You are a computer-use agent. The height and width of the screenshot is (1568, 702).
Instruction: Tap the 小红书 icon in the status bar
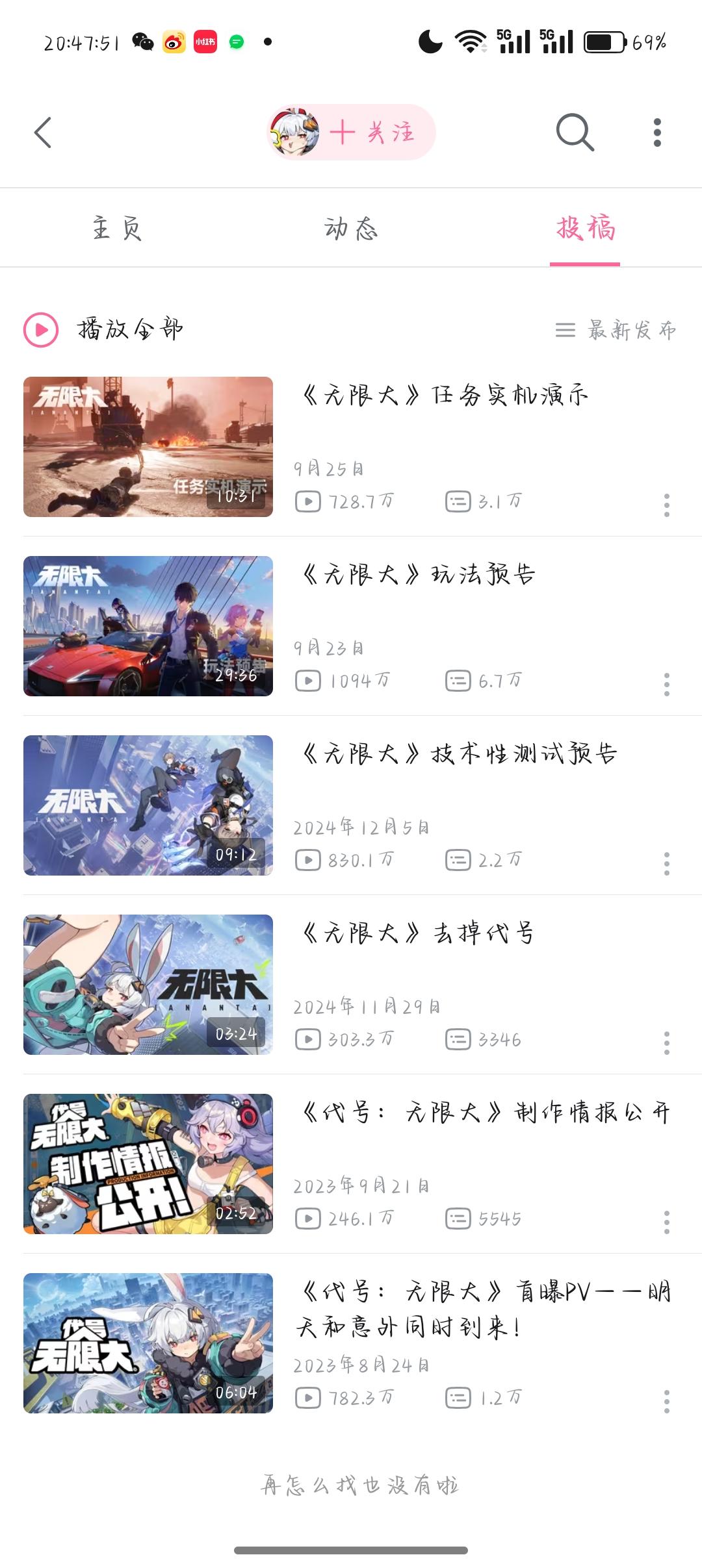[x=203, y=41]
